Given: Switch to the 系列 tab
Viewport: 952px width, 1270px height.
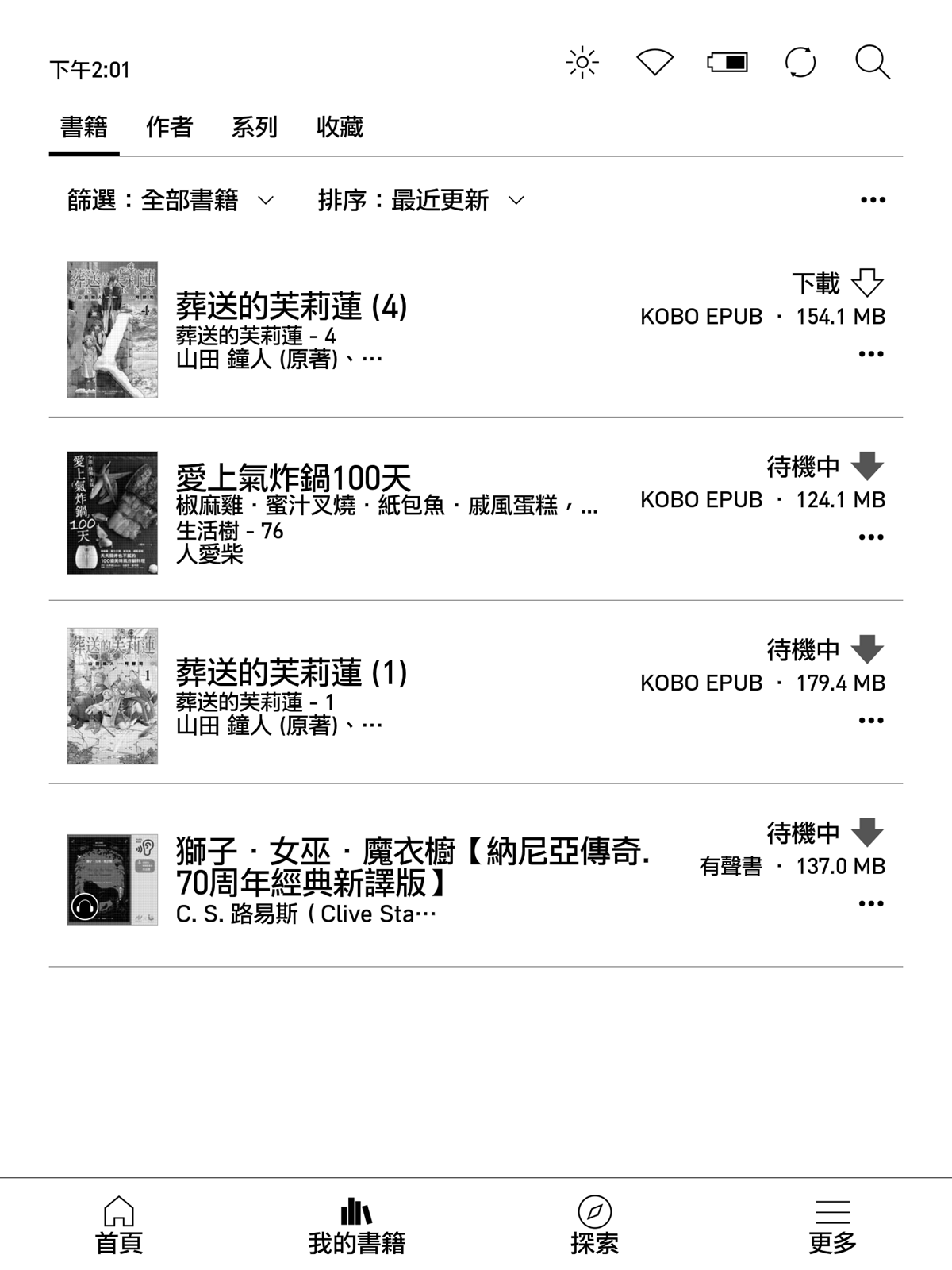Looking at the screenshot, I should click(x=254, y=127).
